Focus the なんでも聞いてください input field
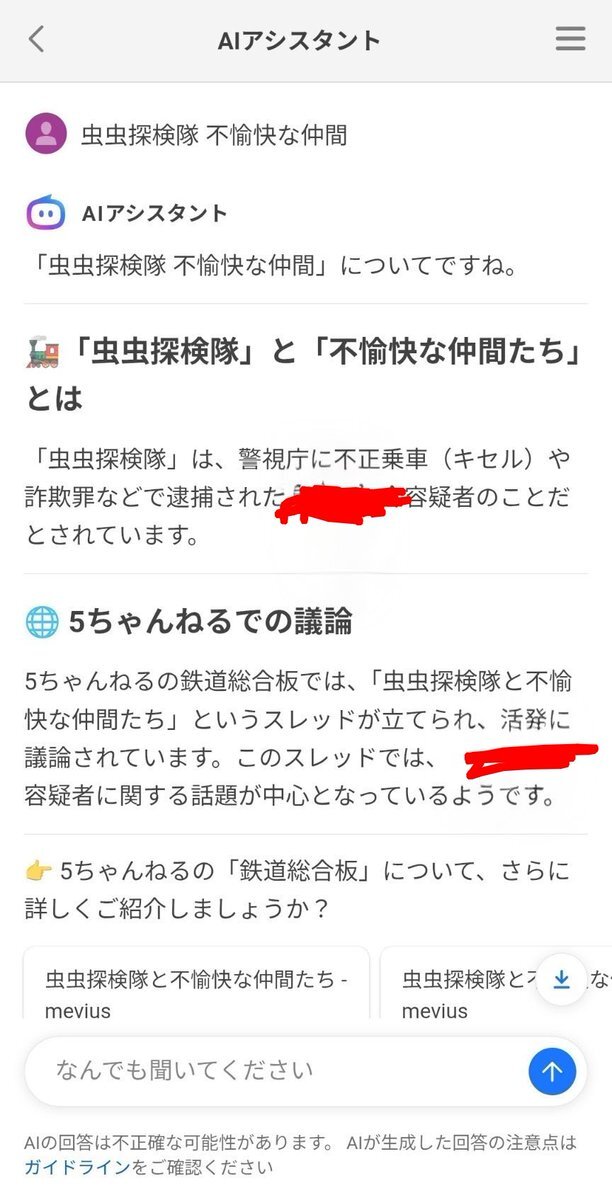Image resolution: width=612 pixels, height=1200 pixels. click(270, 1071)
